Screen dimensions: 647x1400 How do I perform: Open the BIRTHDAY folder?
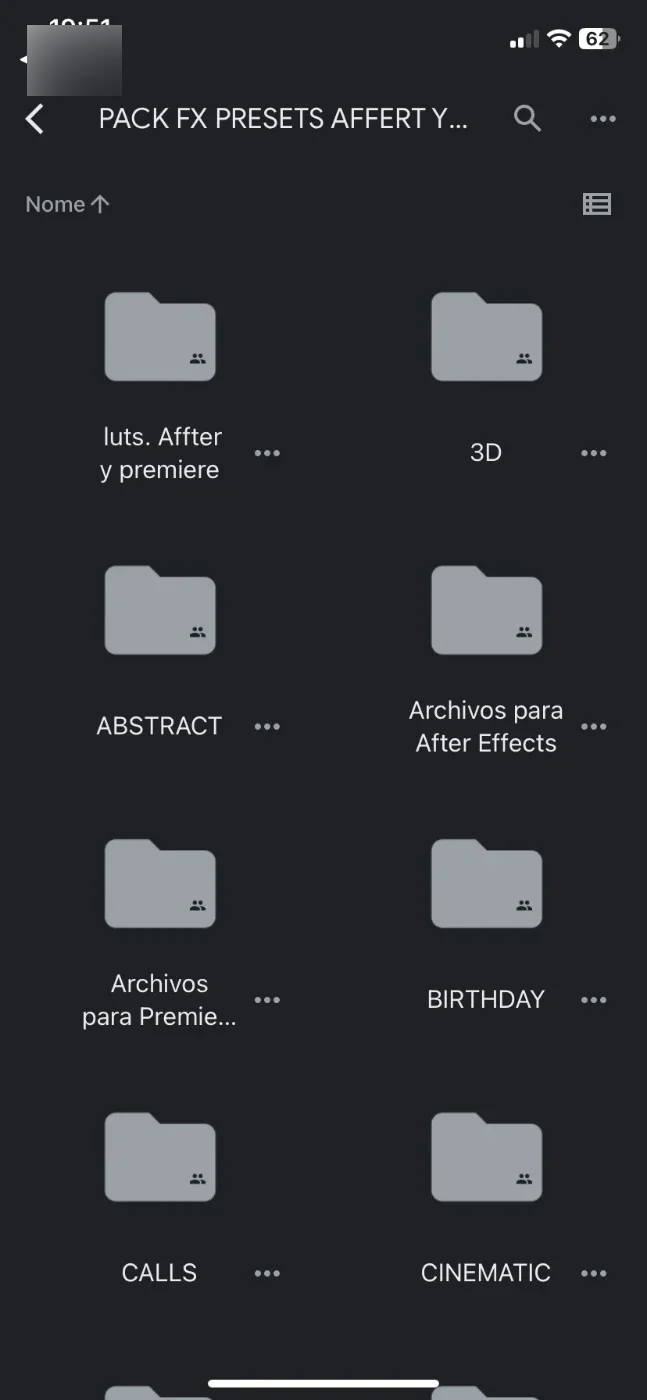click(x=486, y=883)
